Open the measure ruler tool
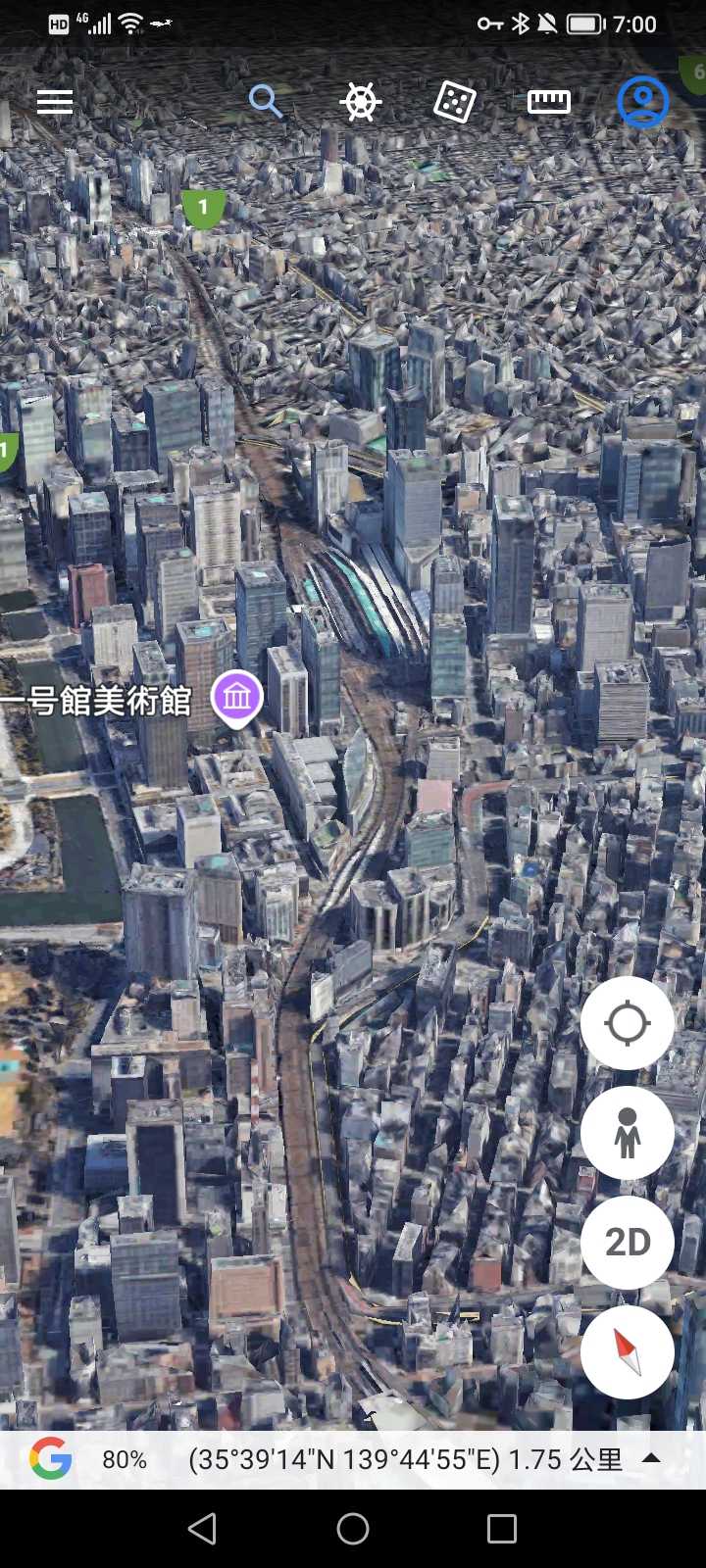The image size is (706, 1568). coord(549,102)
